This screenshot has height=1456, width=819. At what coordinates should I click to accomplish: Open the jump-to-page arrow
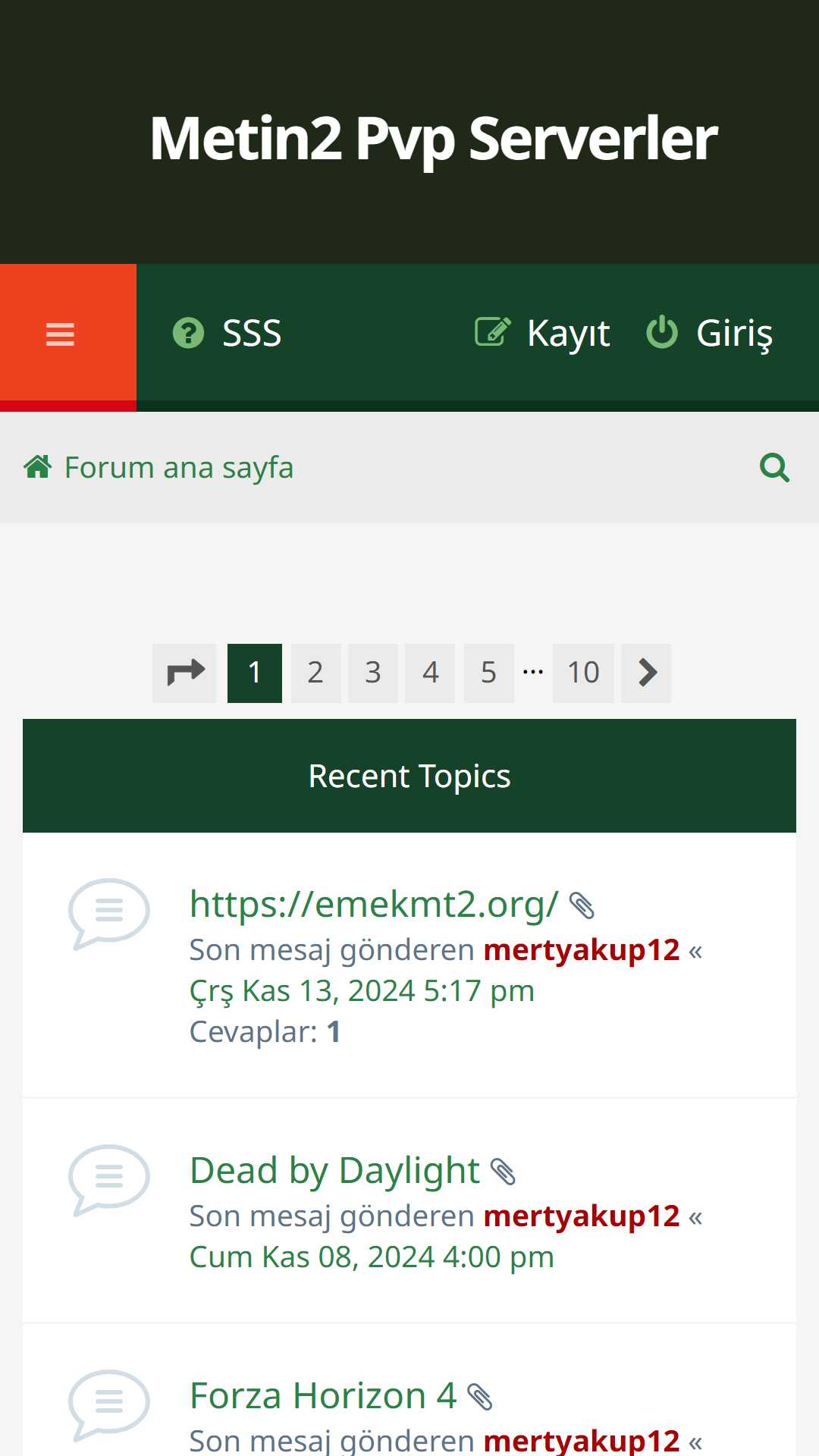(184, 673)
